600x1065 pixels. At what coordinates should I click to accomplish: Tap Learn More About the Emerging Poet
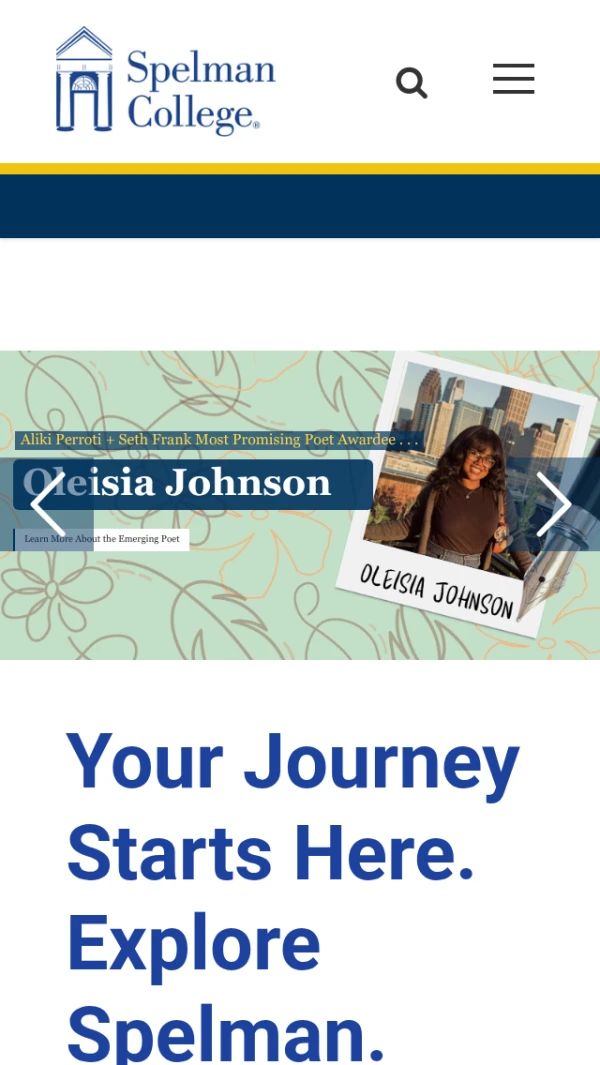click(102, 539)
